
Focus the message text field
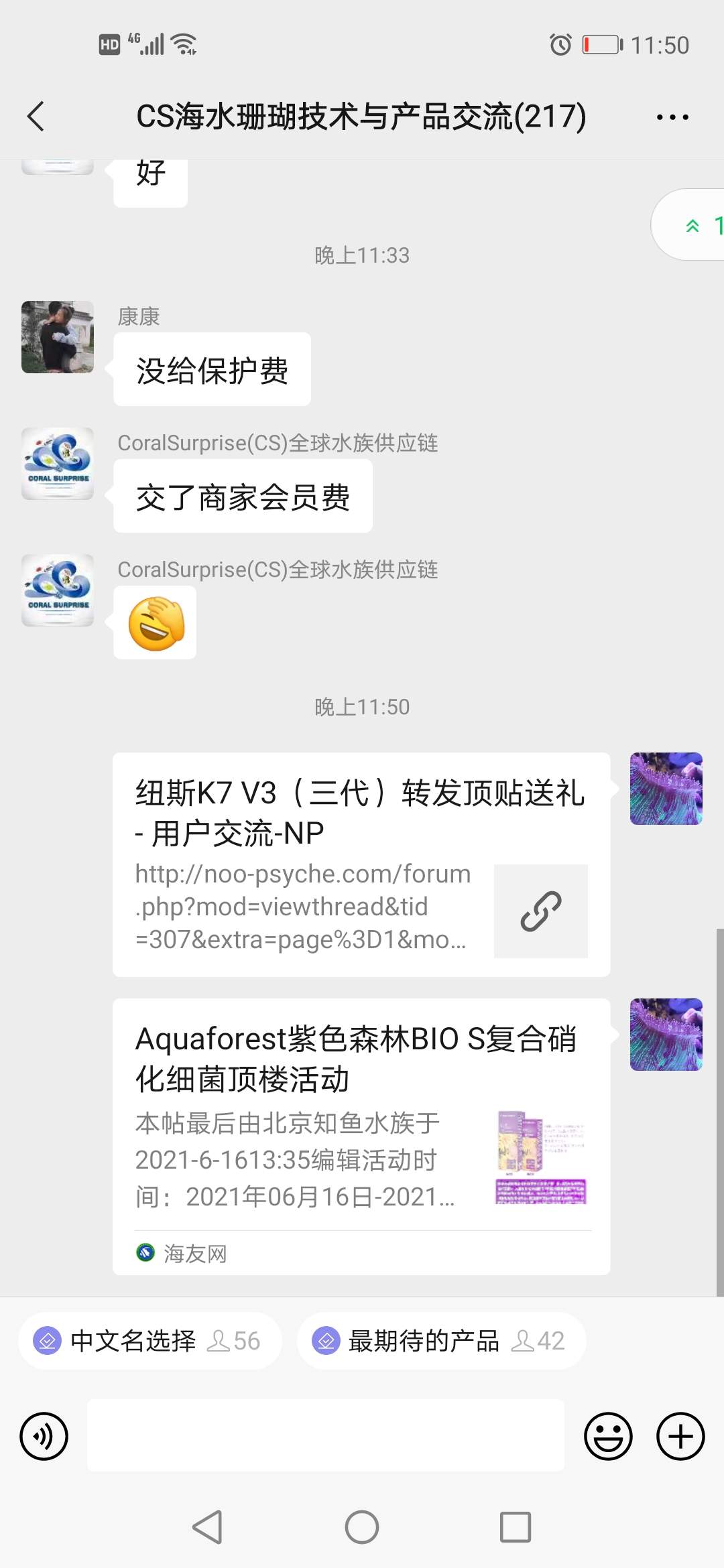click(325, 1435)
